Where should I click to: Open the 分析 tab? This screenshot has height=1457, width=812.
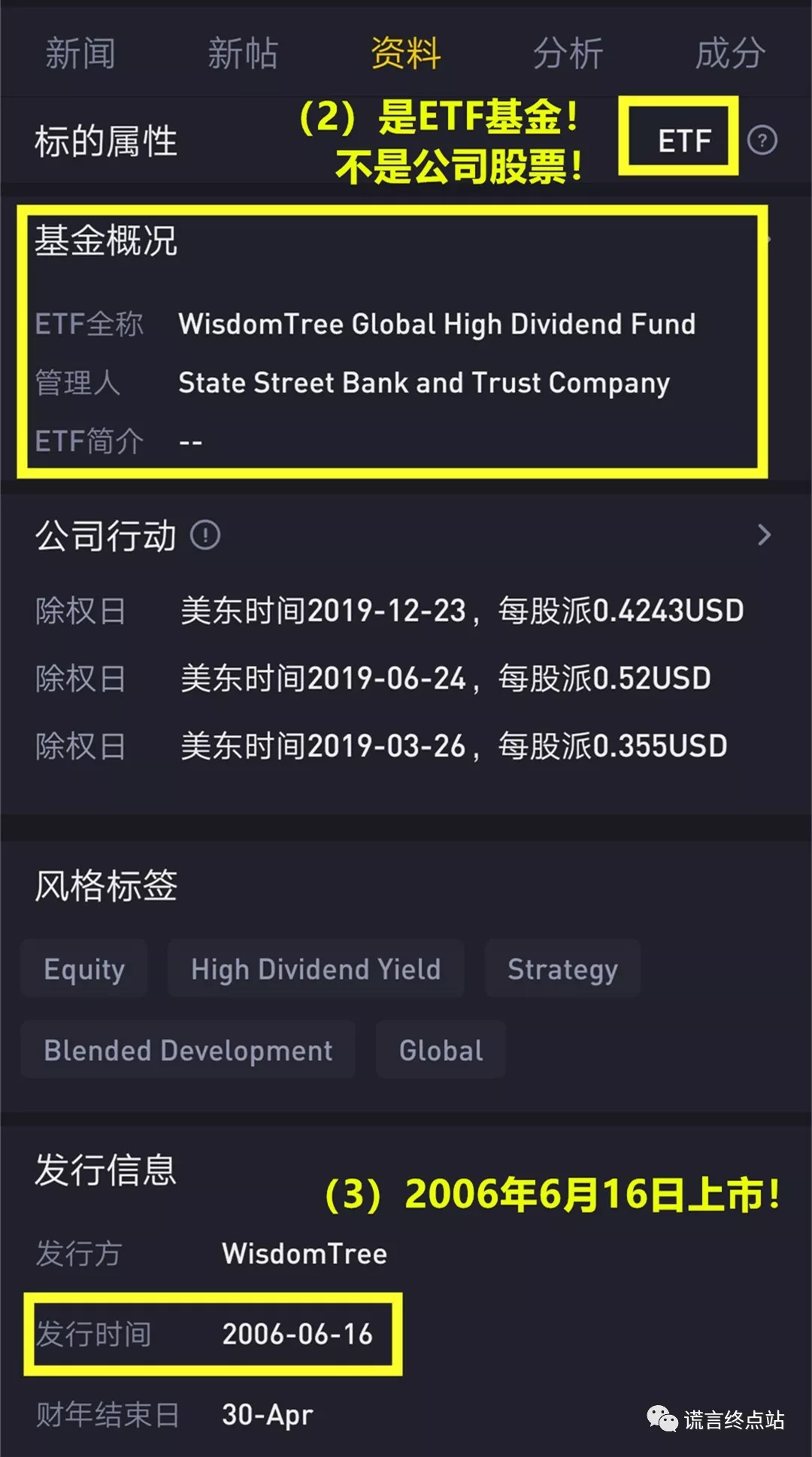[x=568, y=54]
